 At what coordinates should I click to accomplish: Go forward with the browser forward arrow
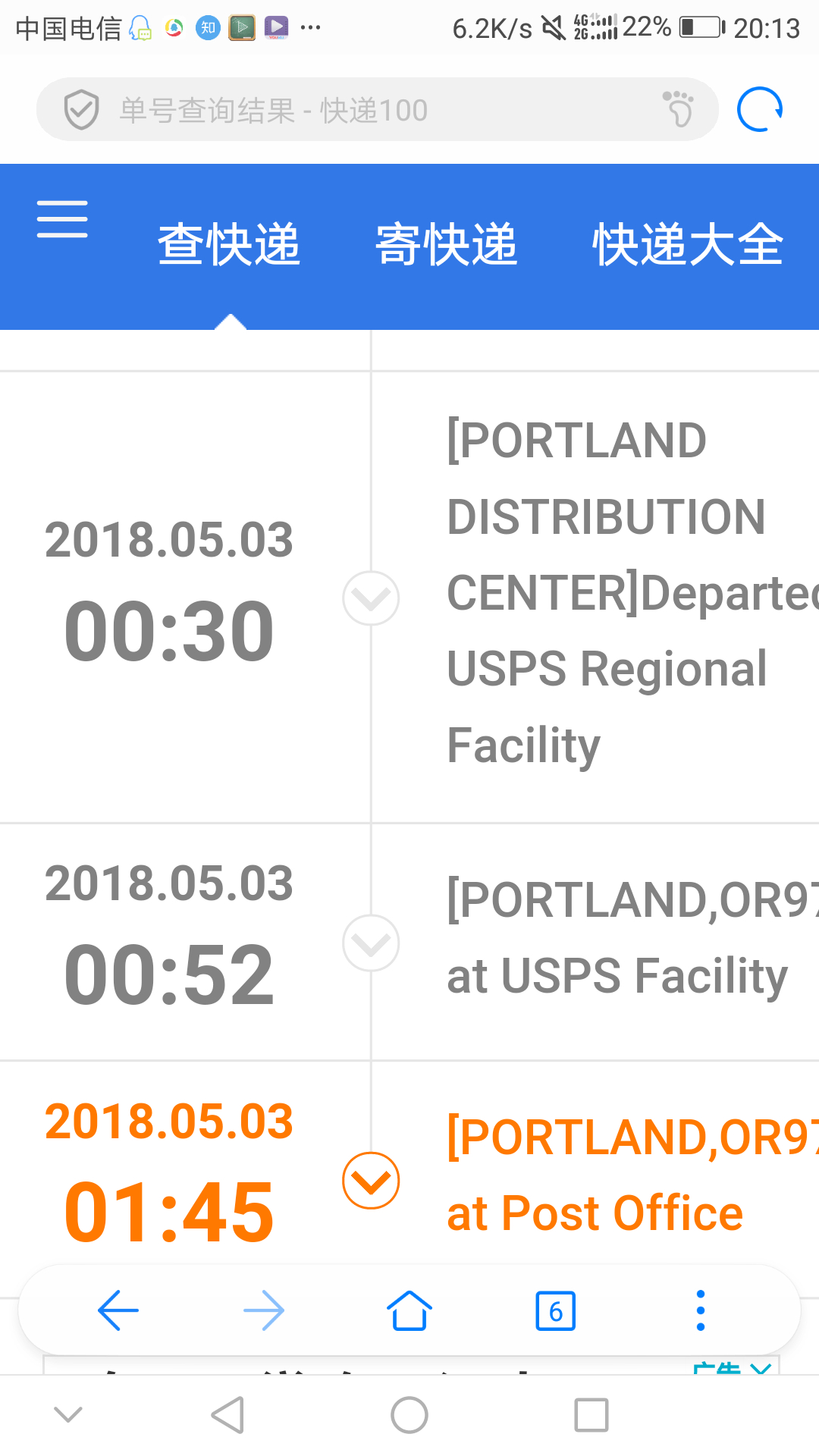click(x=264, y=1310)
